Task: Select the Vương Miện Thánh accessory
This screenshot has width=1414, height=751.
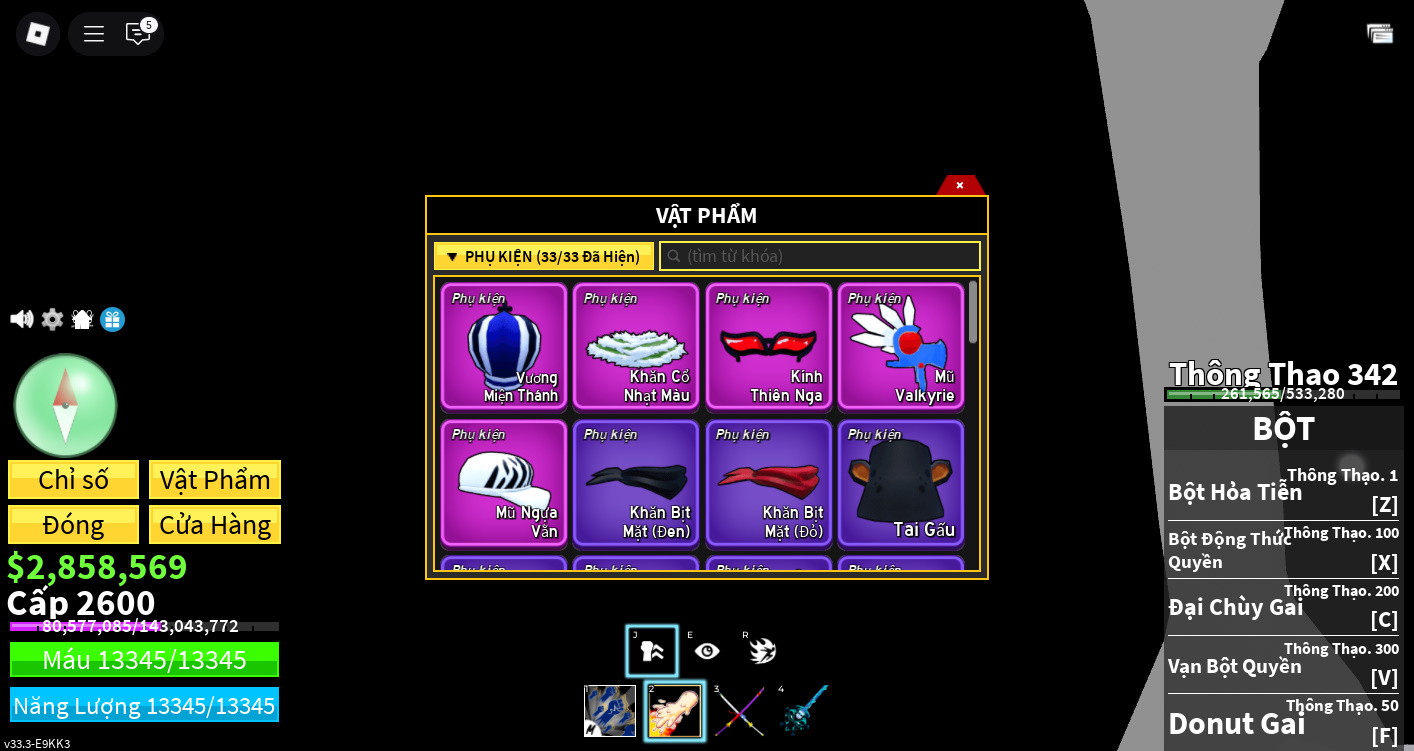Action: click(x=504, y=346)
